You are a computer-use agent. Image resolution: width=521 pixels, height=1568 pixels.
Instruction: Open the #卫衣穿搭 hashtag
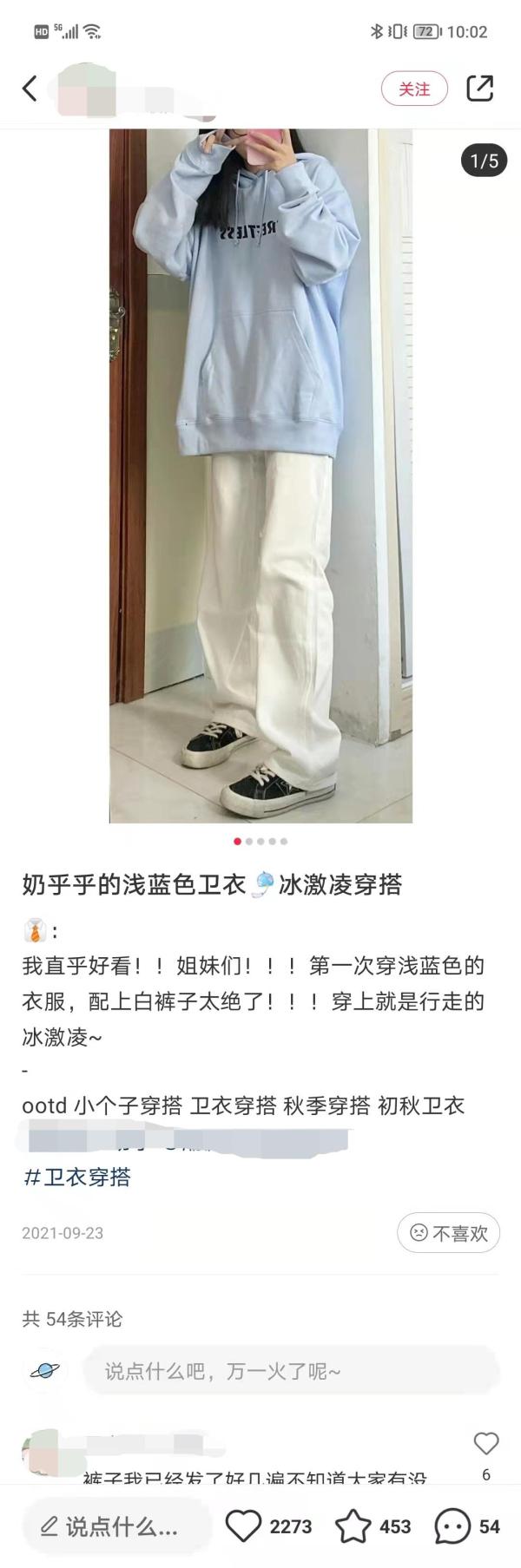(77, 1177)
